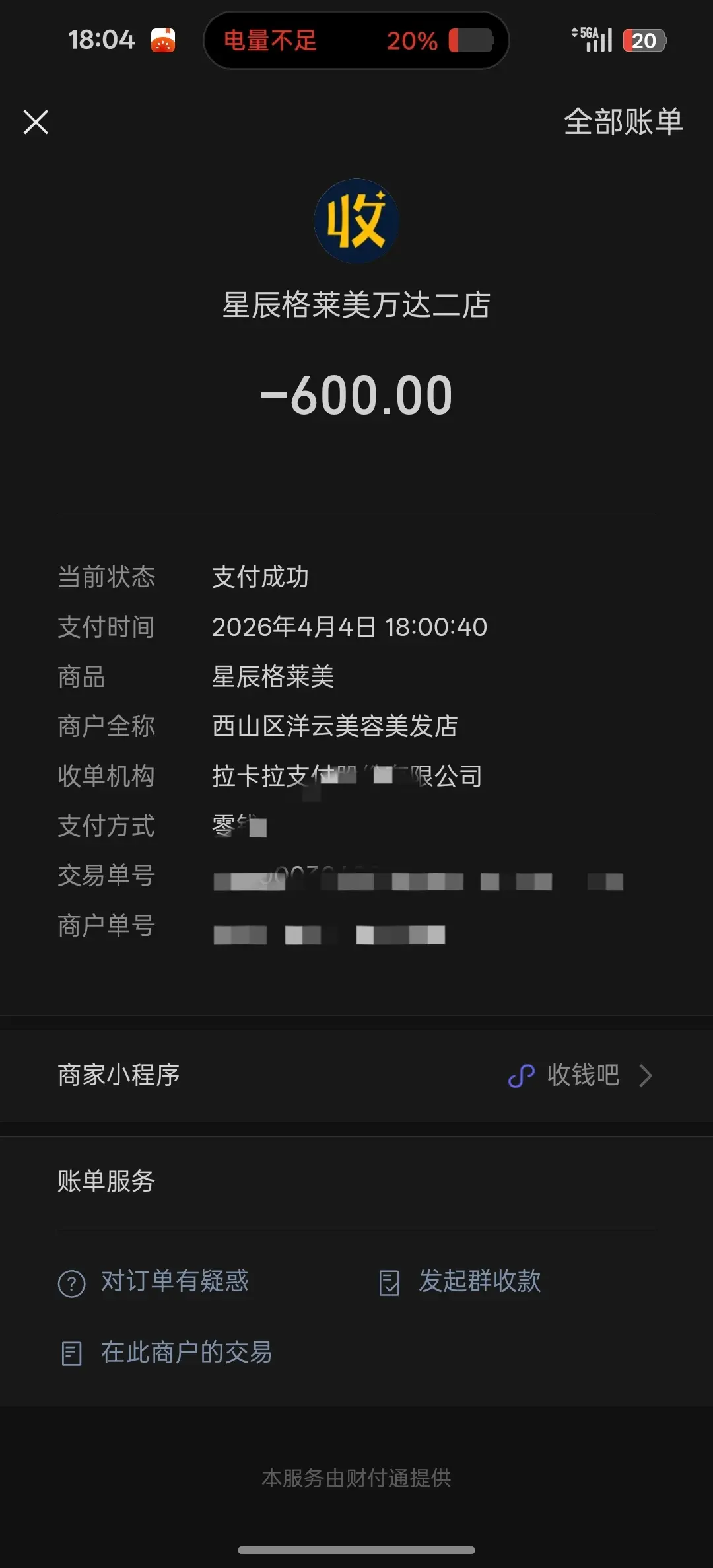
Task: Open the chevron arrow beside 收钱吧
Action: tap(645, 1075)
